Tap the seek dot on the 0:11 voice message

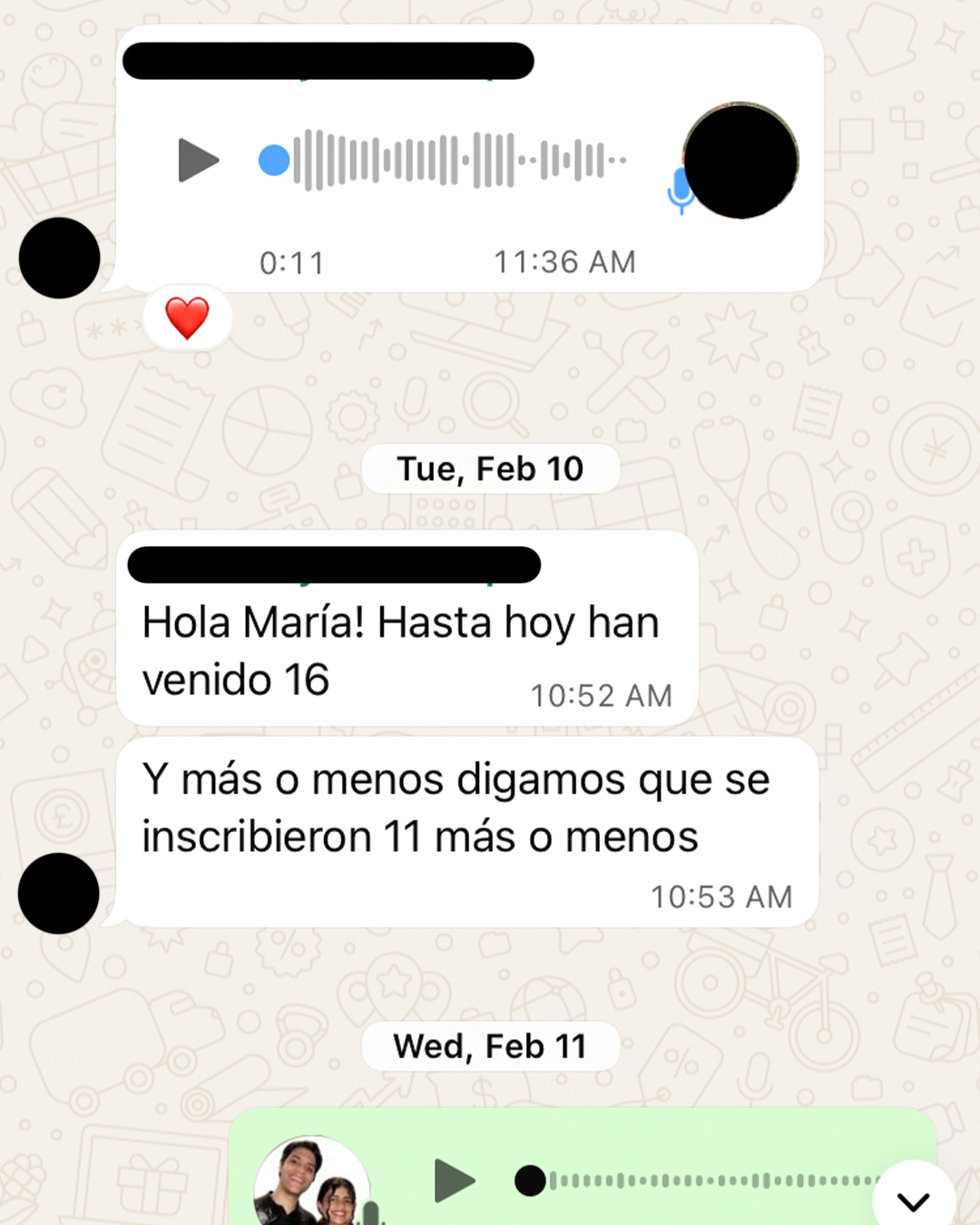point(274,161)
